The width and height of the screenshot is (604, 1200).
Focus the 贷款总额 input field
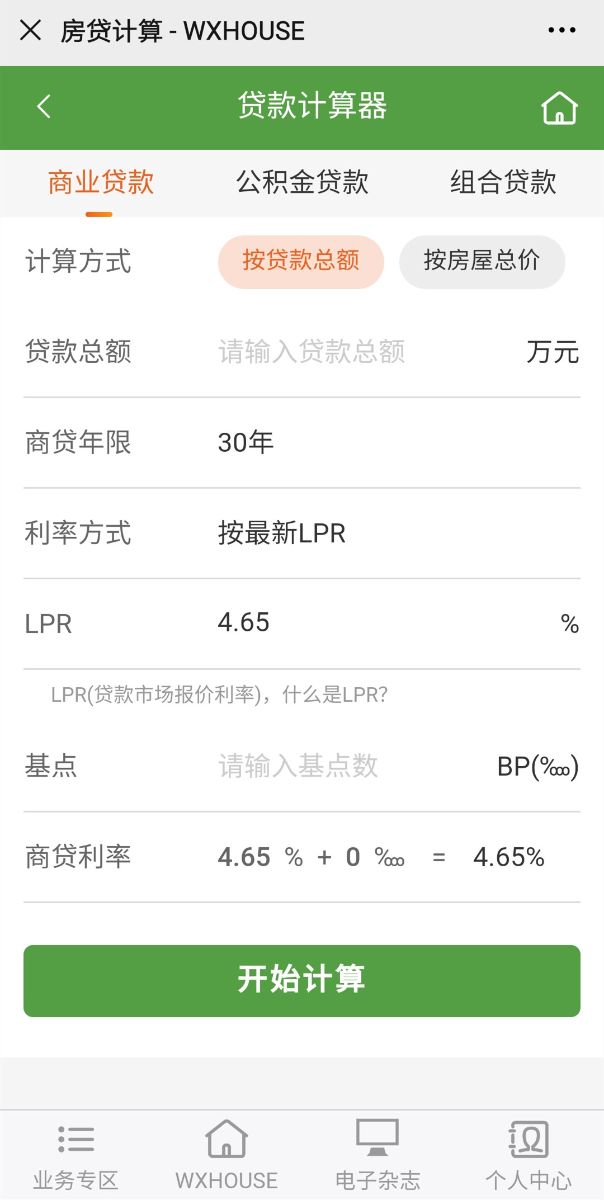coord(366,352)
